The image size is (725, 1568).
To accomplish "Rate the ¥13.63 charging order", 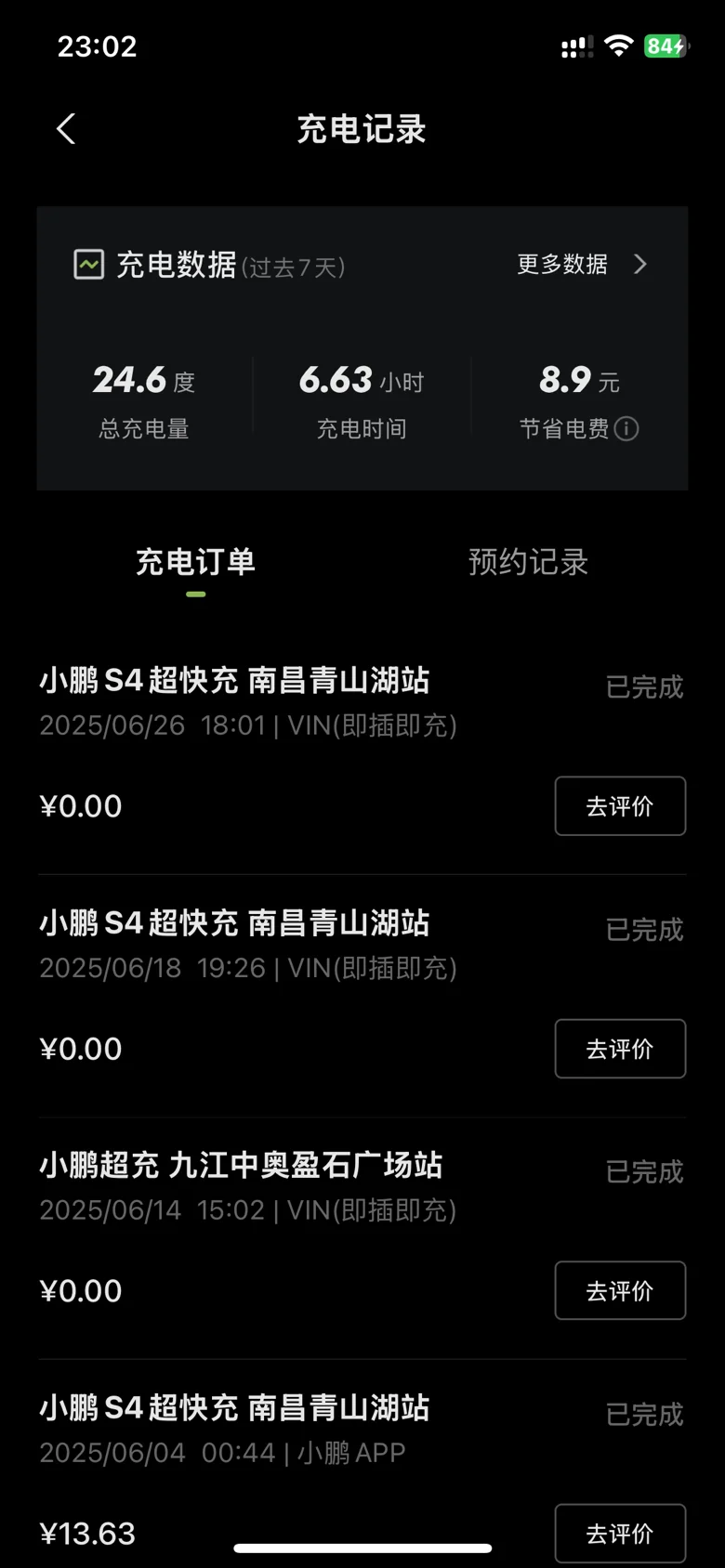I will pos(620,1533).
